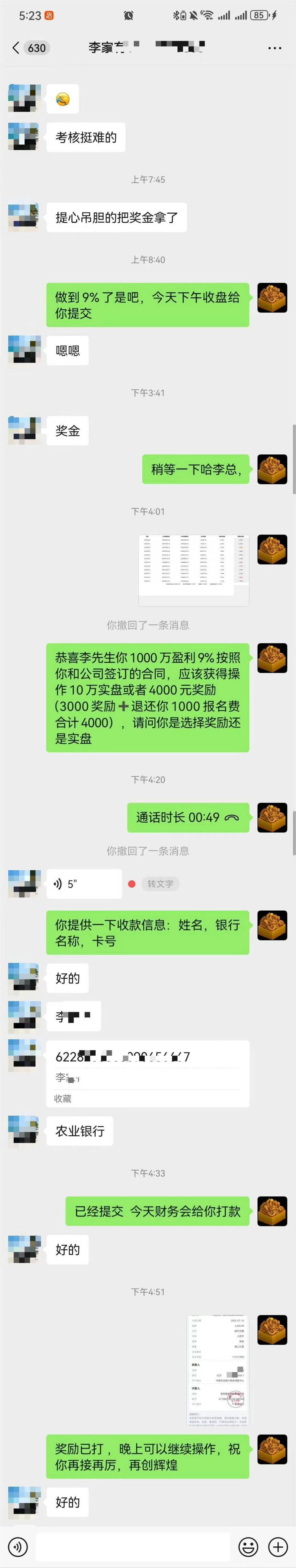
Task: Open the emoji picker
Action: (248, 1546)
